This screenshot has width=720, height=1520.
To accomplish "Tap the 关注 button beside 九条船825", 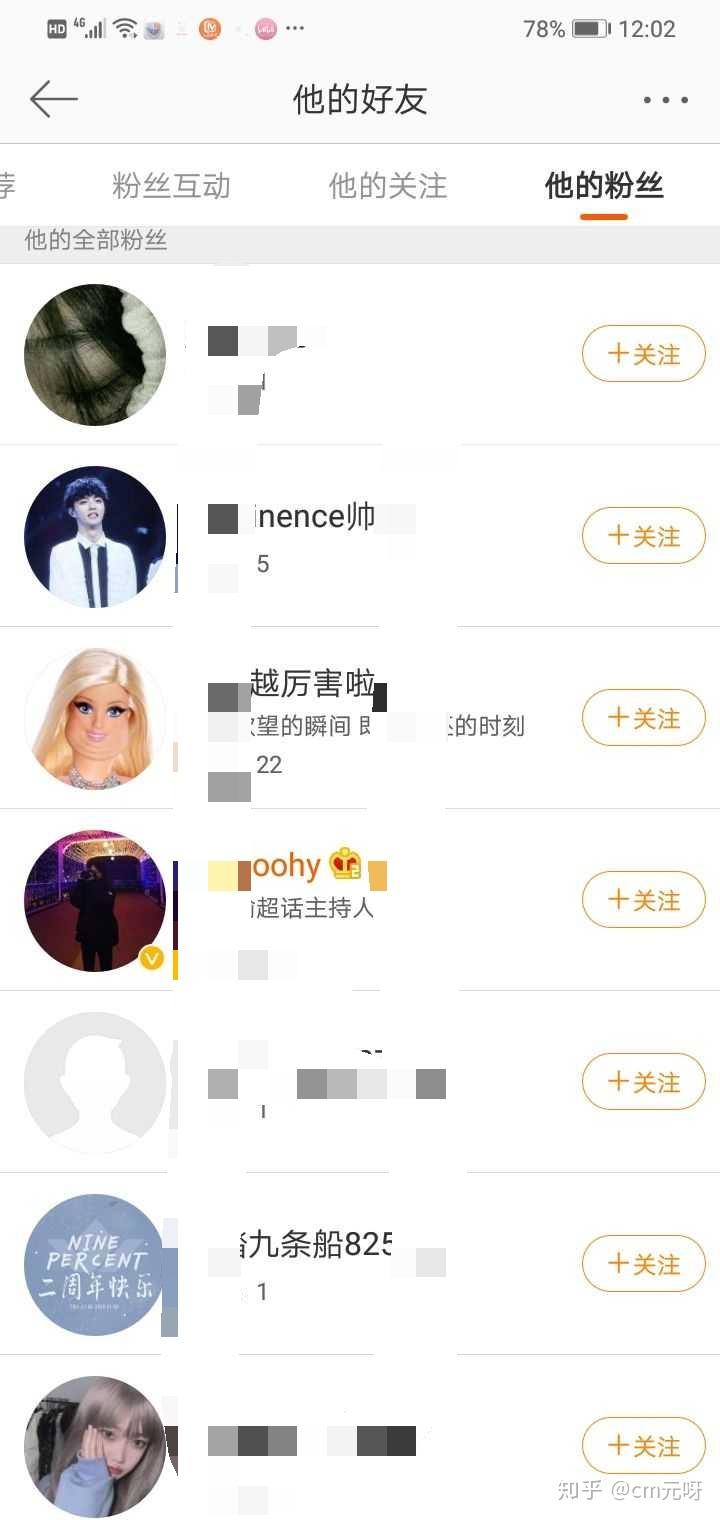I will point(644,1264).
